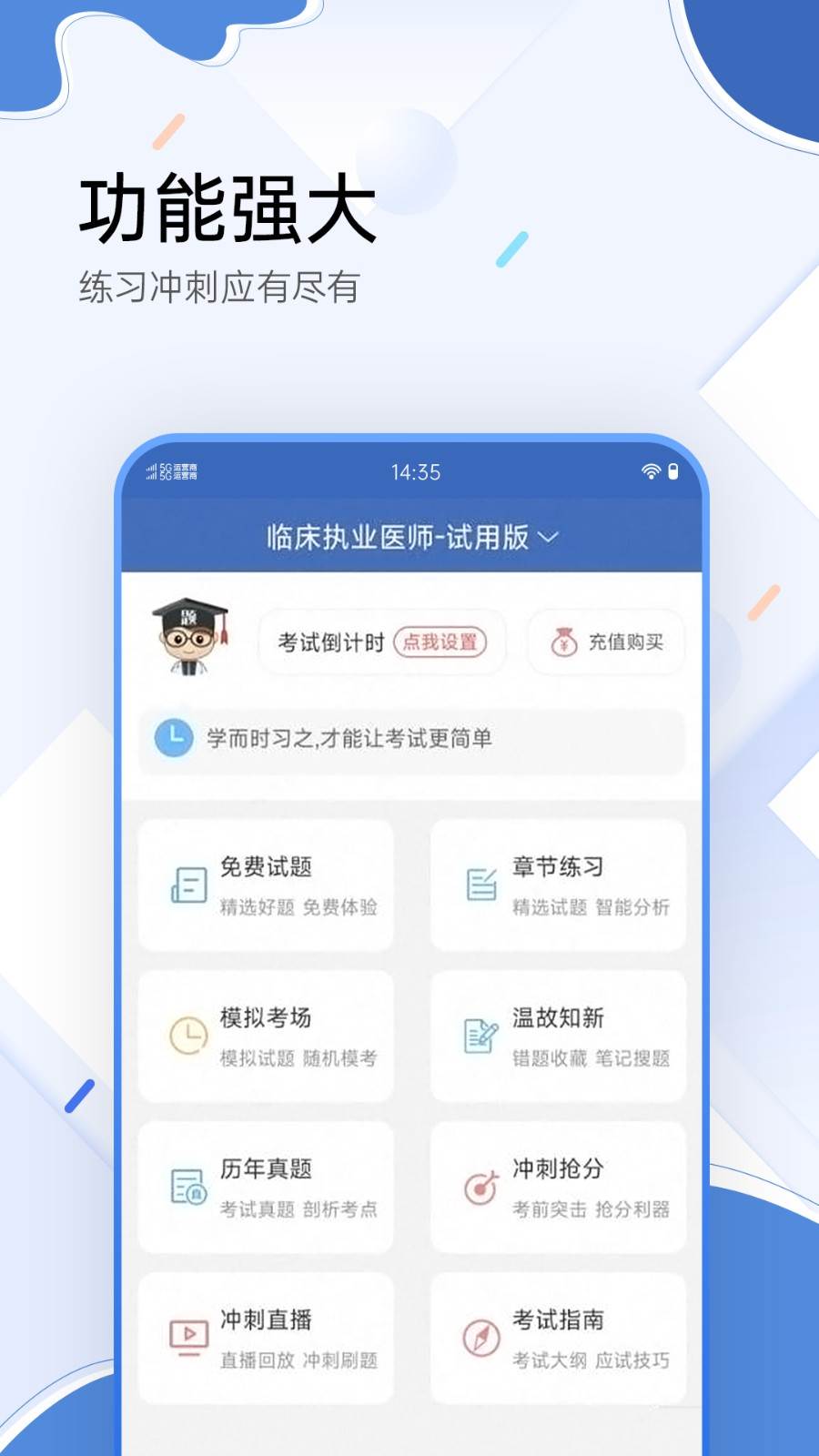This screenshot has height=1456, width=819.
Task: Open the 模拟考场 clock icon
Action: tap(188, 1036)
